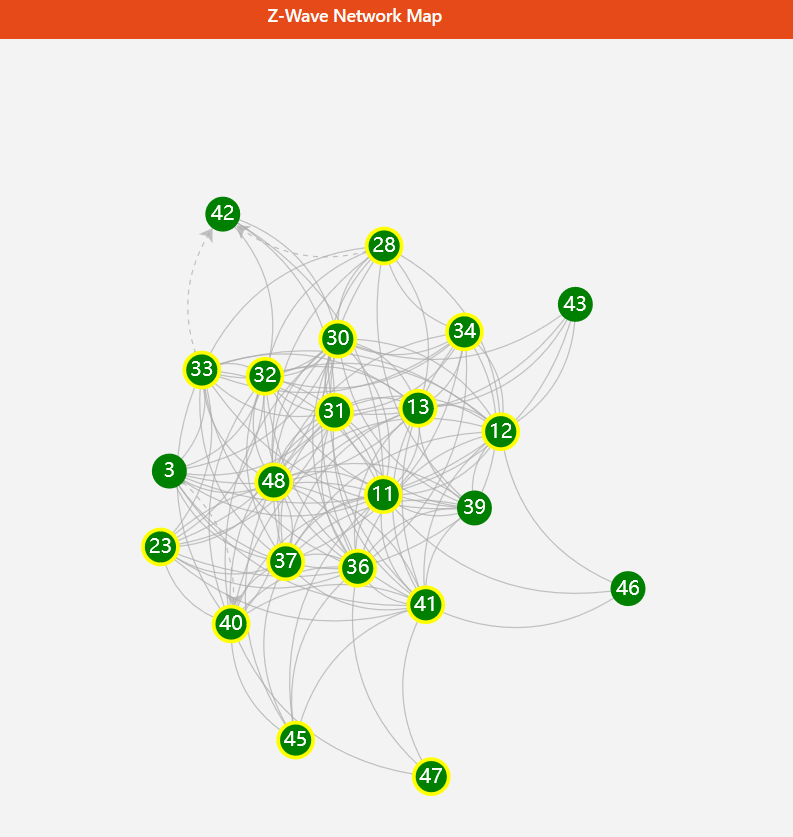Open node 41 in the graph

click(426, 604)
